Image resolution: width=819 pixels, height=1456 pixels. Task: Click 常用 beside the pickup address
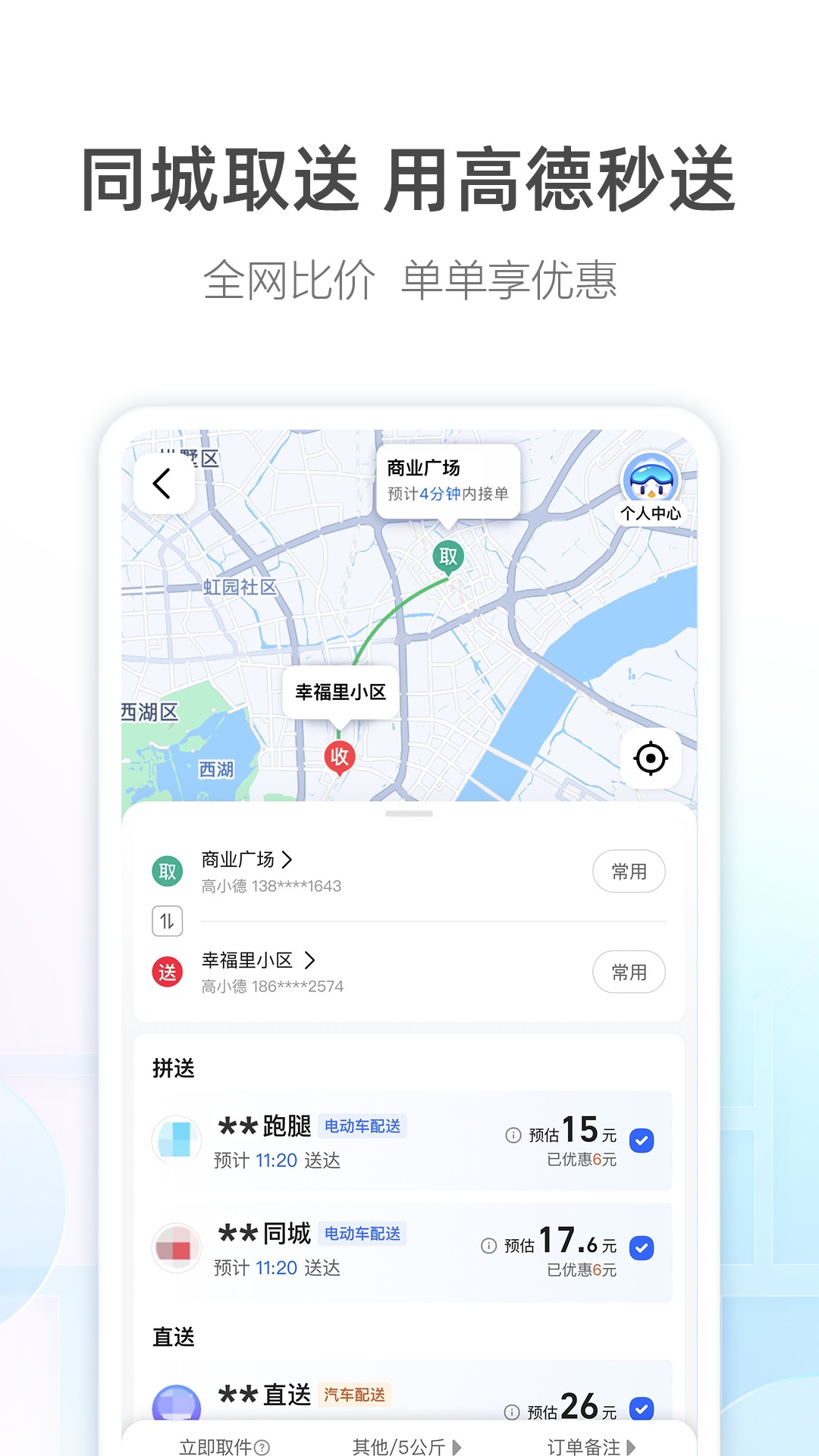point(629,871)
